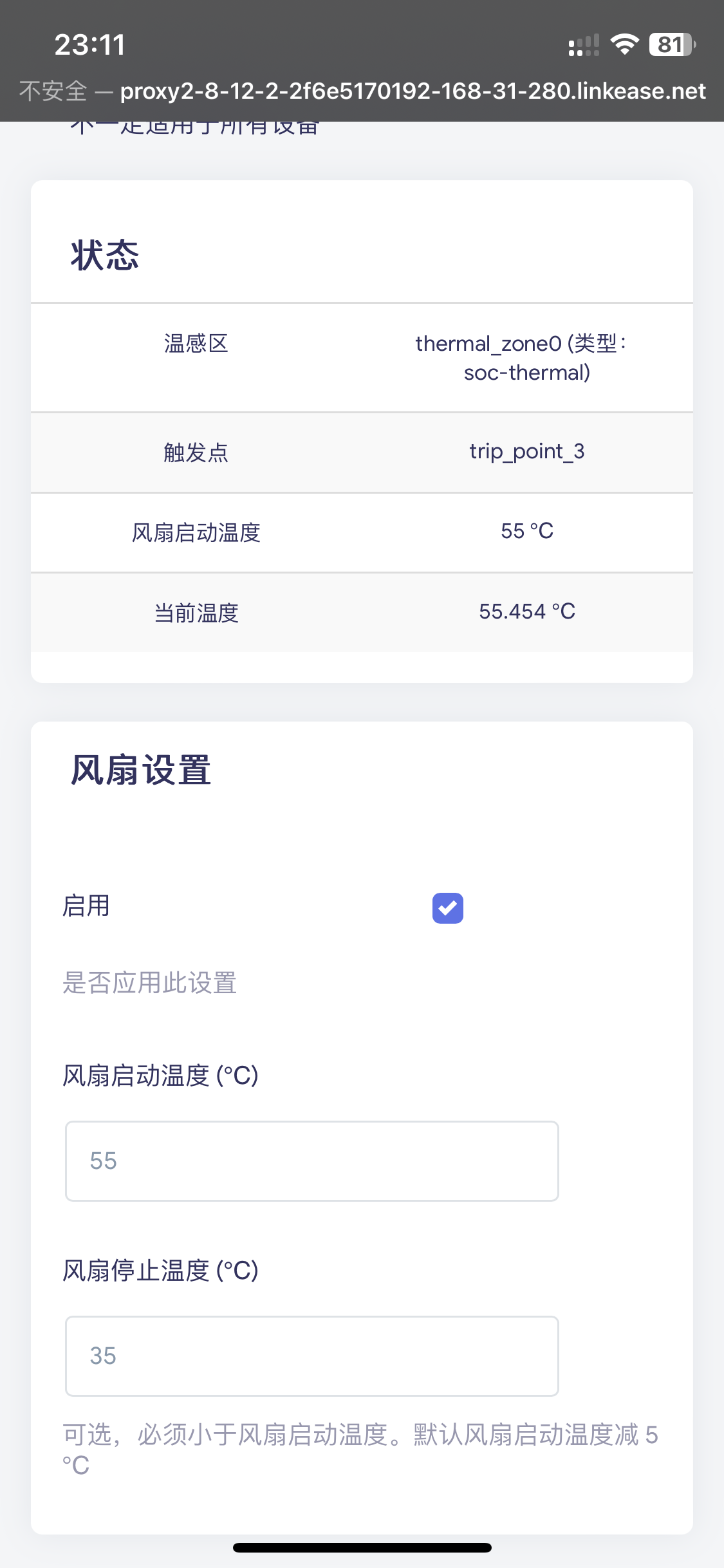Edit the 风扇启动温度 input field
This screenshot has width=724, height=1568.
click(311, 1161)
